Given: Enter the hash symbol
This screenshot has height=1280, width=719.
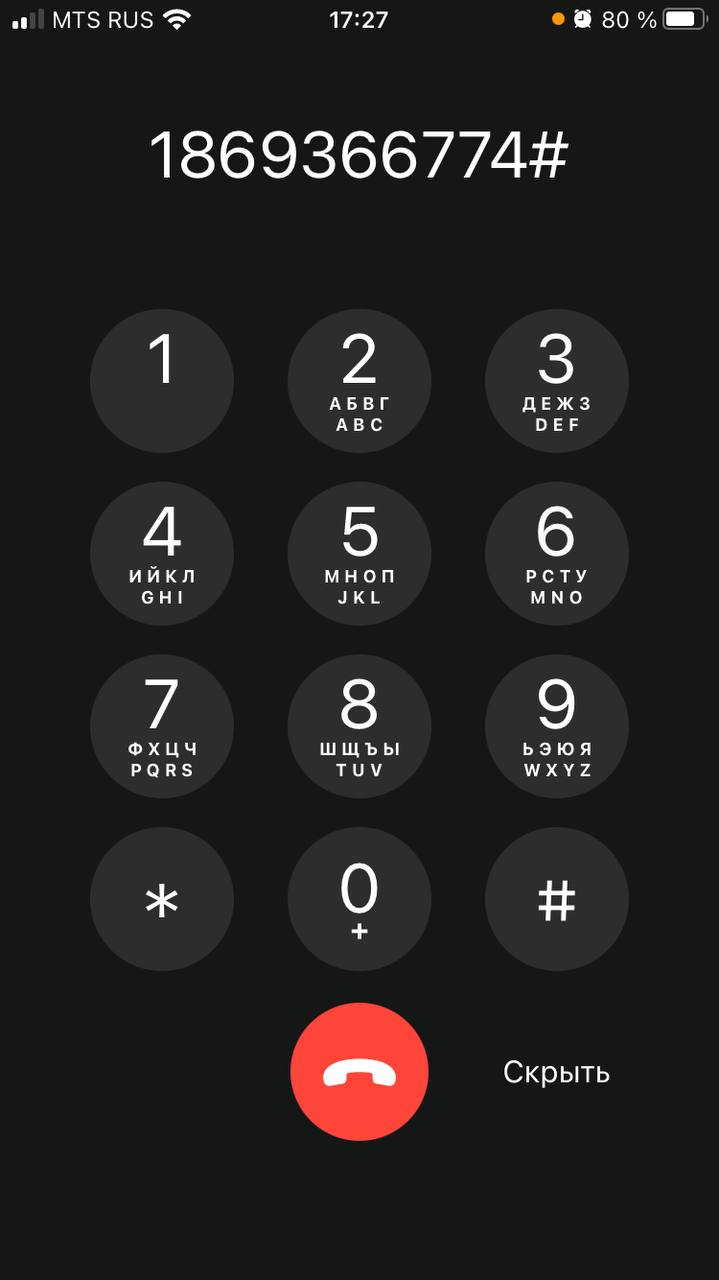Looking at the screenshot, I should pos(556,900).
